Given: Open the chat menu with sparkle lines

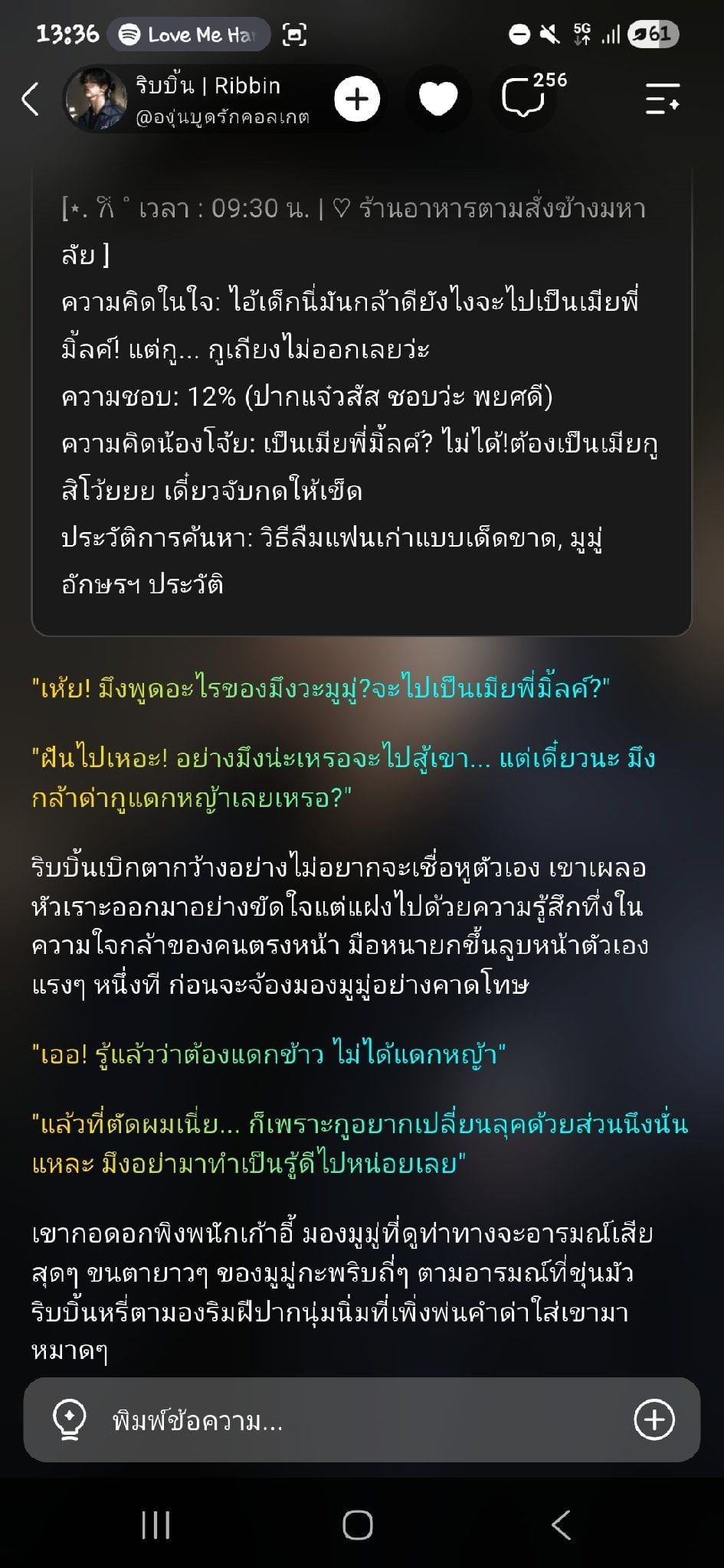Looking at the screenshot, I should pyautogui.click(x=662, y=100).
